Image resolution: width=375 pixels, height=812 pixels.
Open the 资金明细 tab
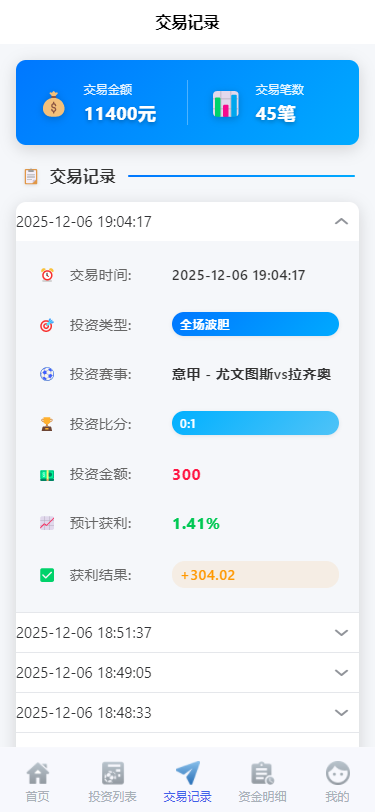pyautogui.click(x=263, y=781)
